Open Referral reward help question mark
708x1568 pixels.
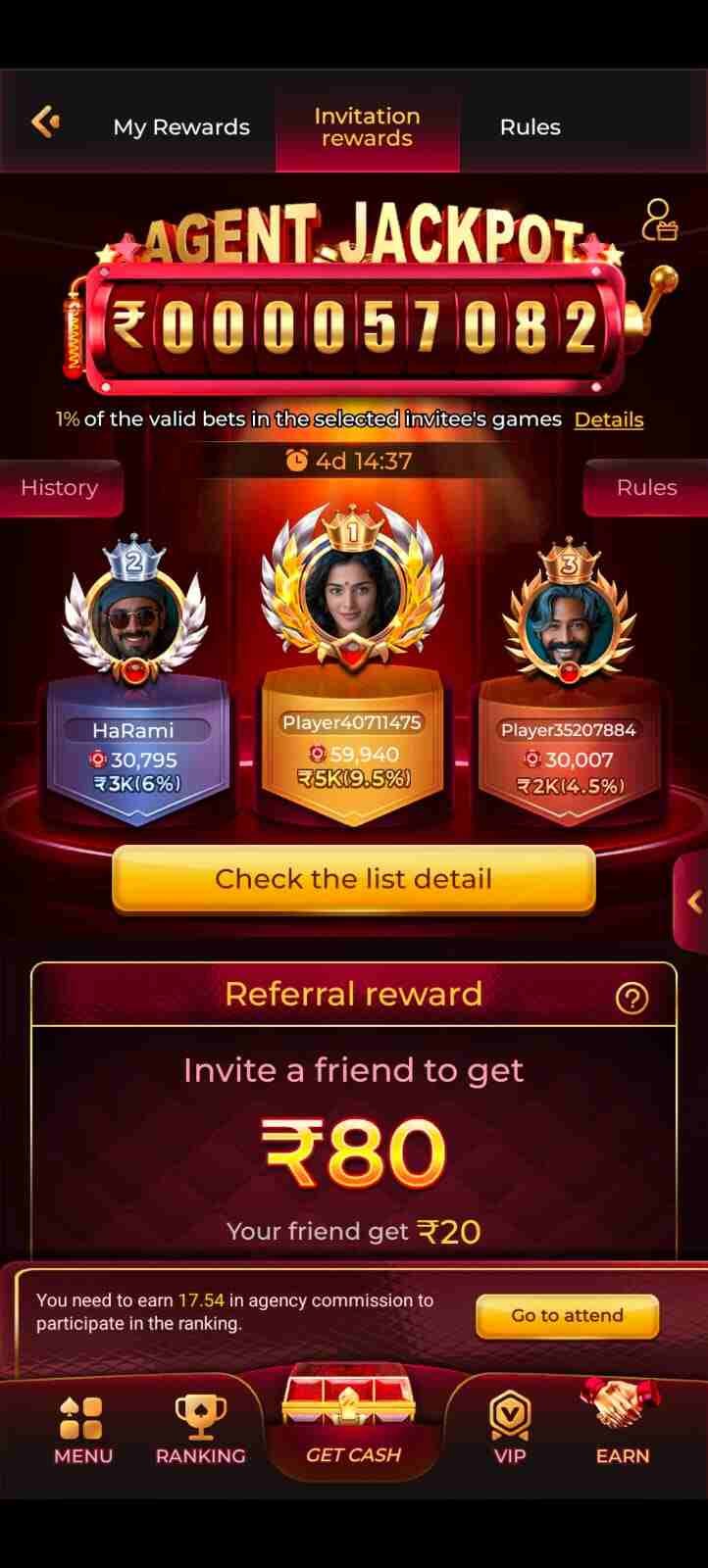[632, 998]
